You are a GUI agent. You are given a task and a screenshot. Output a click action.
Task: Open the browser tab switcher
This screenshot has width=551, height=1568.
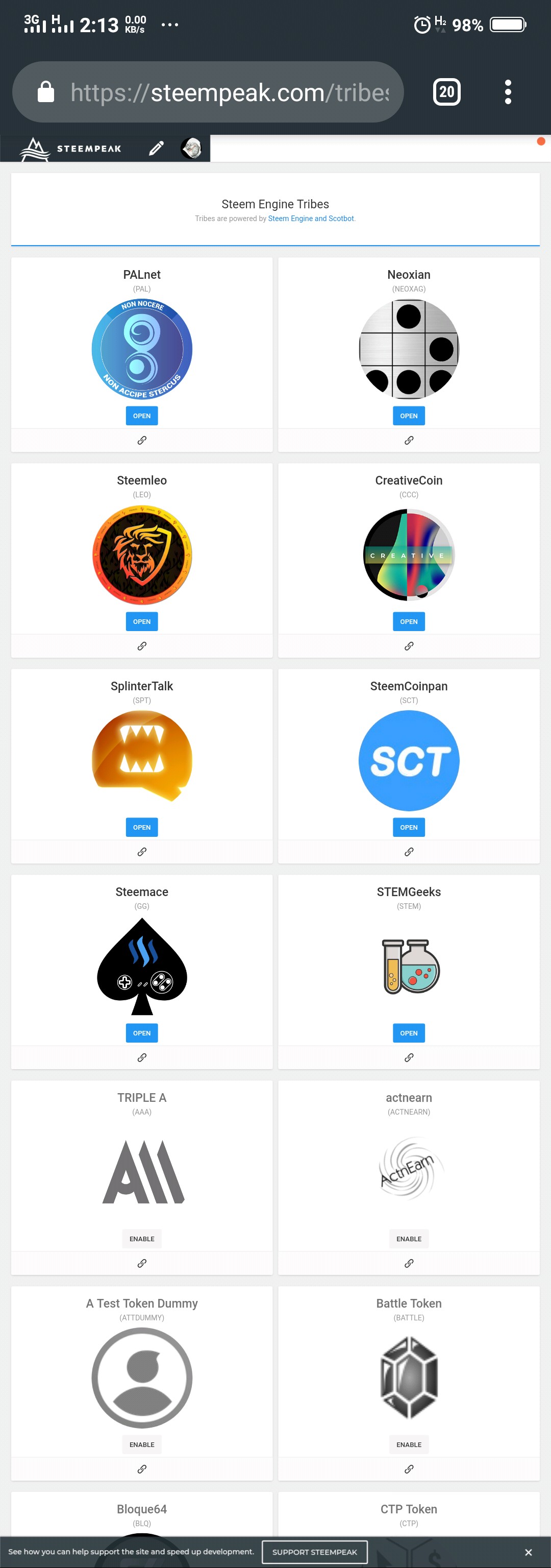pyautogui.click(x=446, y=92)
